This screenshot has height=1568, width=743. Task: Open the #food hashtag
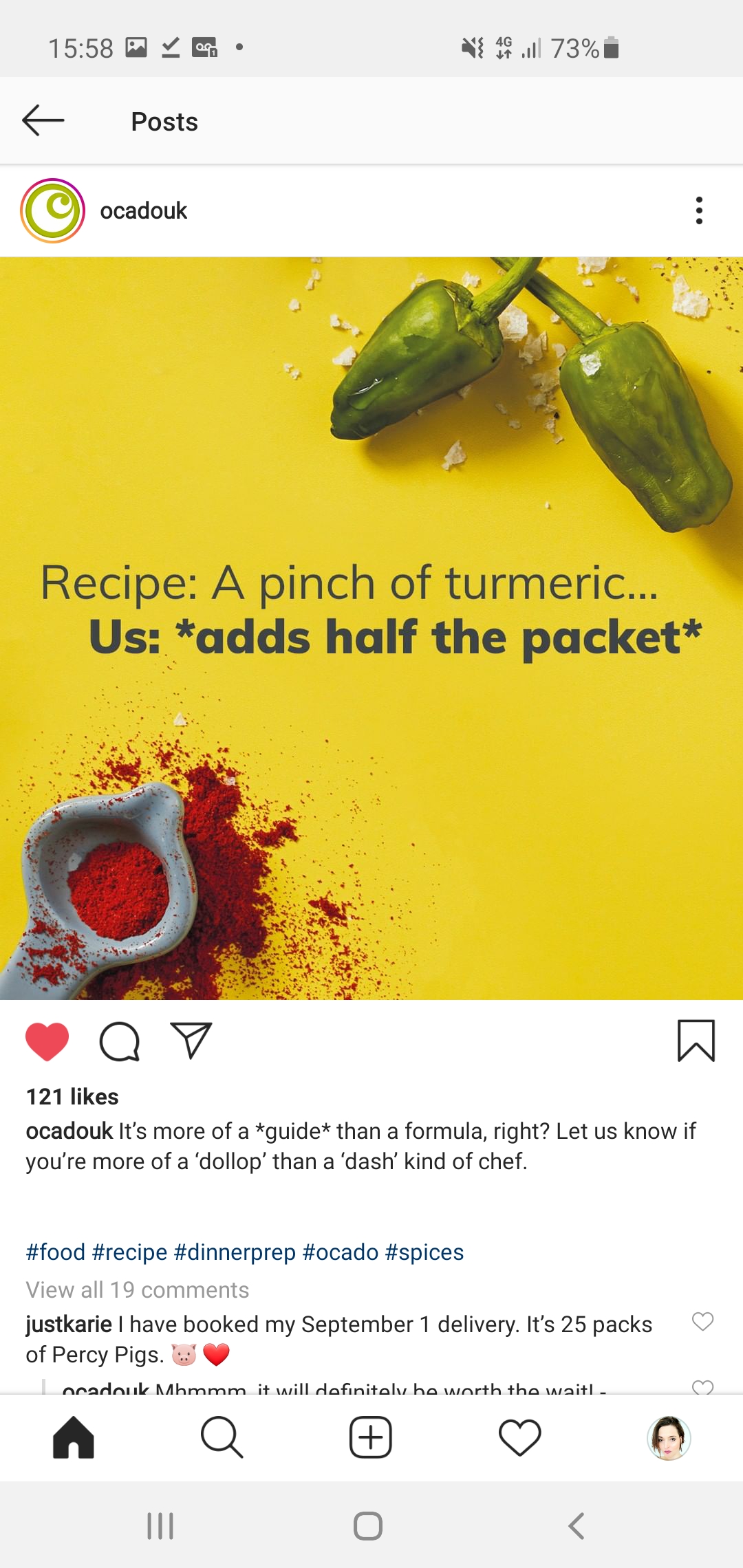click(56, 1252)
